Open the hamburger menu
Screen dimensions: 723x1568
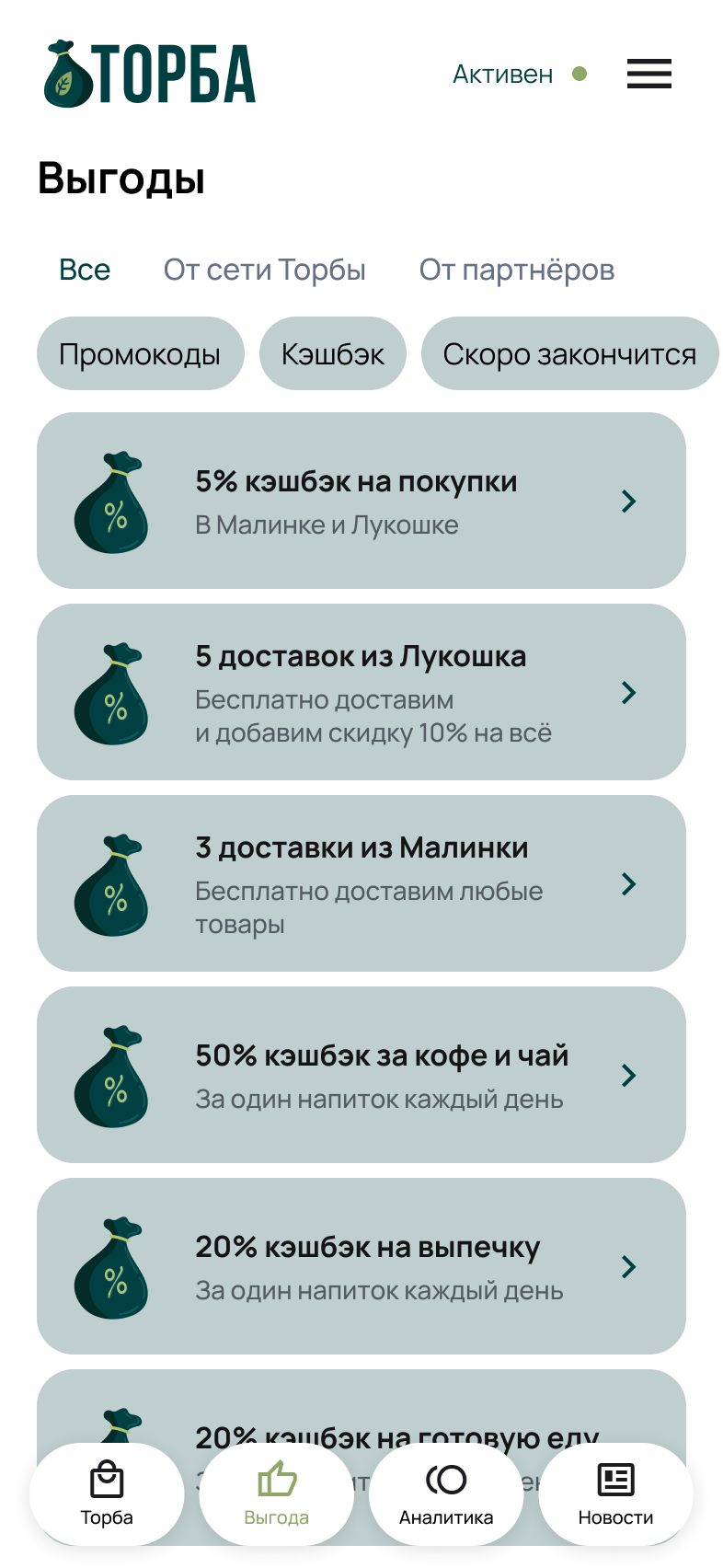point(648,74)
